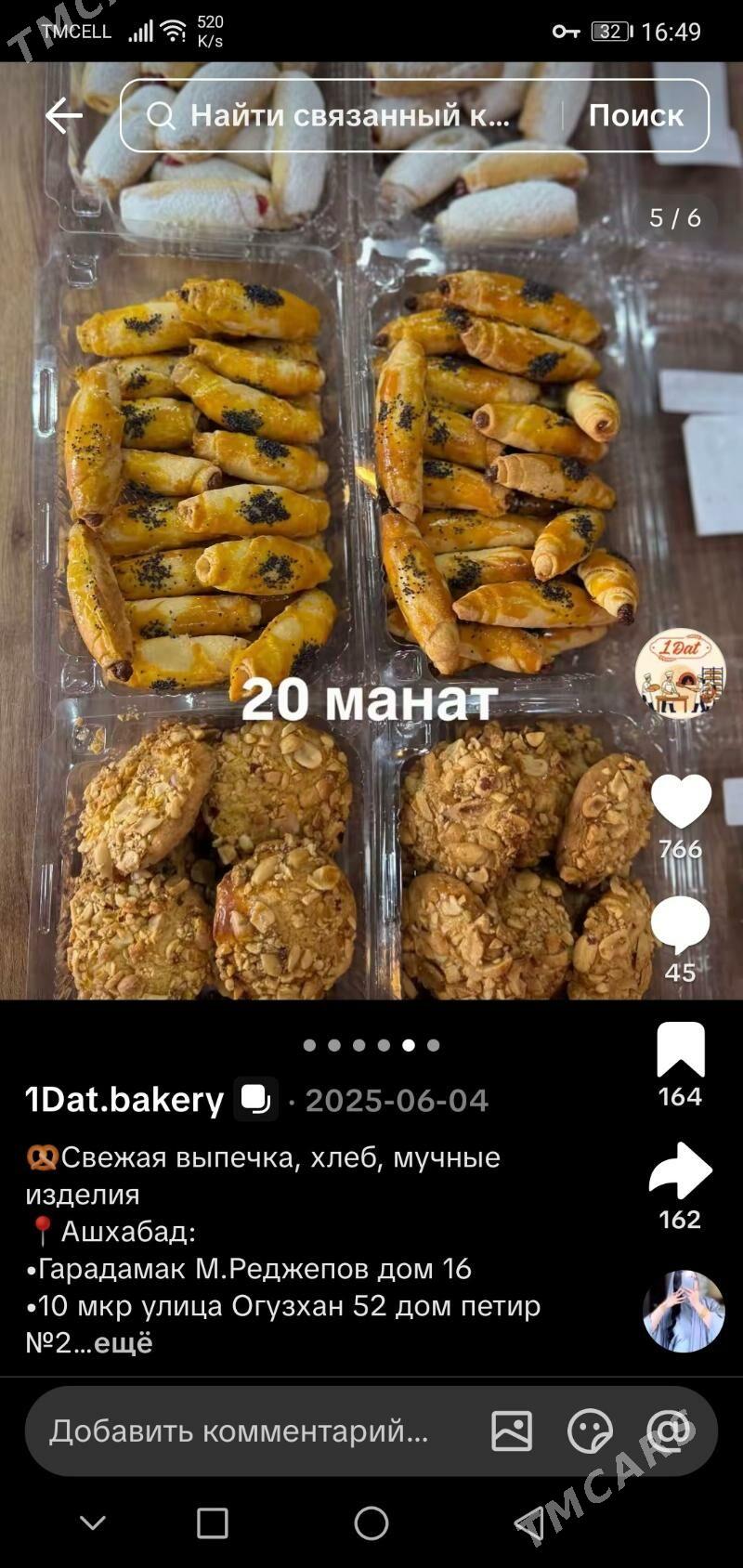Image resolution: width=743 pixels, height=1568 pixels.
Task: Attach a picture to the comment
Action: point(512,1431)
